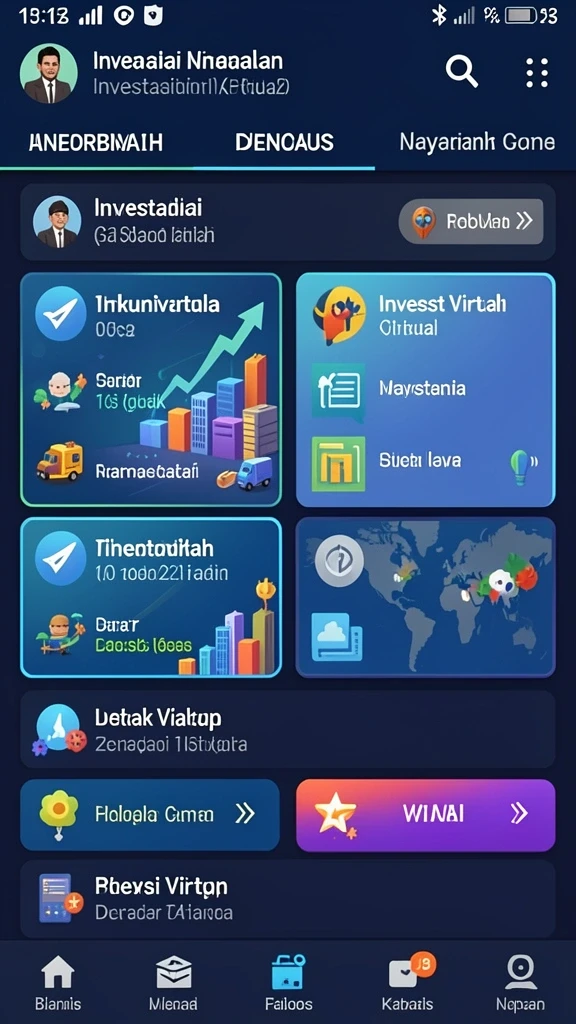Select the ANEORBMAIH tab
The image size is (576, 1024).
[95, 142]
